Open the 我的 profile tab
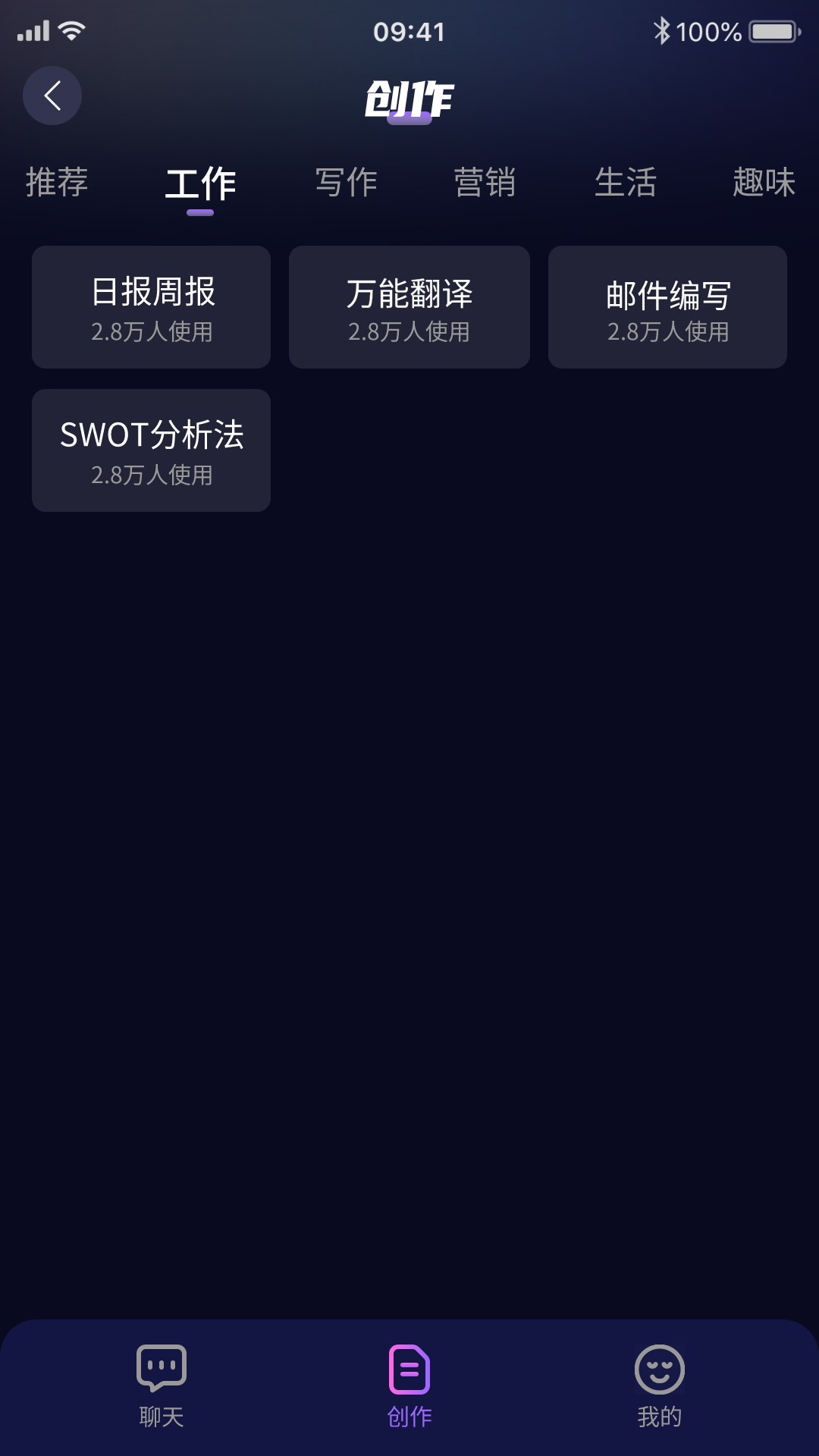Image resolution: width=819 pixels, height=1456 pixels. coord(659,1386)
